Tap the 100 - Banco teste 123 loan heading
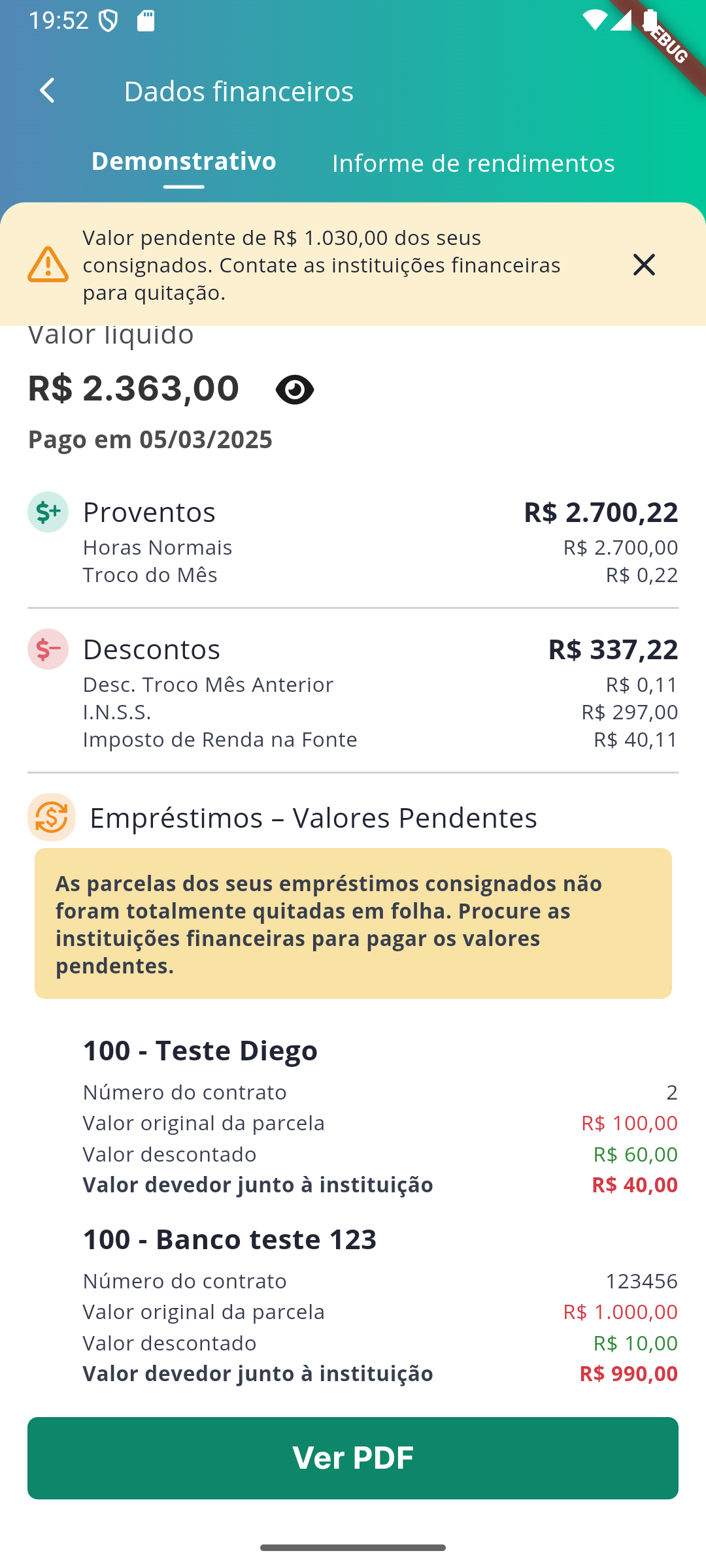Screen dimensions: 706x1568 click(229, 1237)
